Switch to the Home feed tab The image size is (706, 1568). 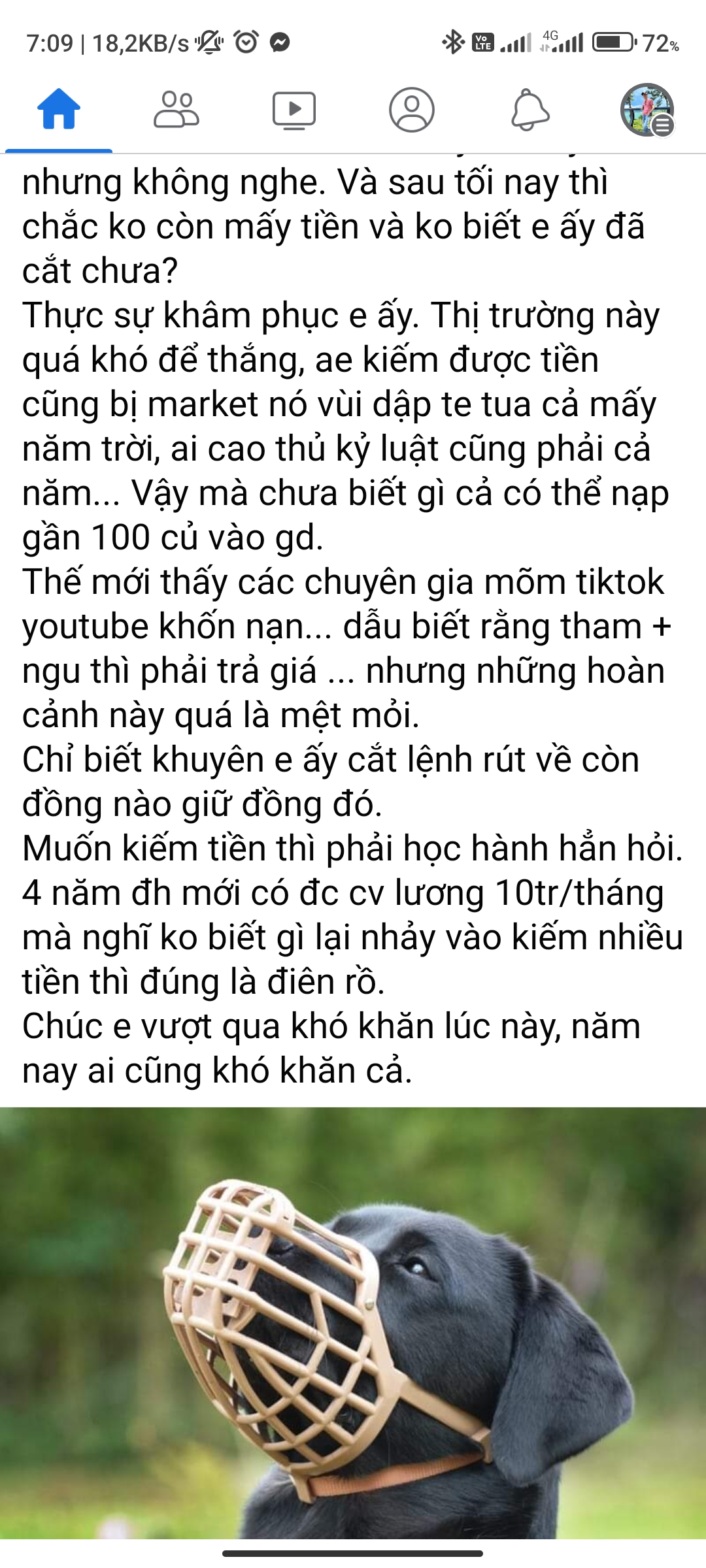click(59, 110)
